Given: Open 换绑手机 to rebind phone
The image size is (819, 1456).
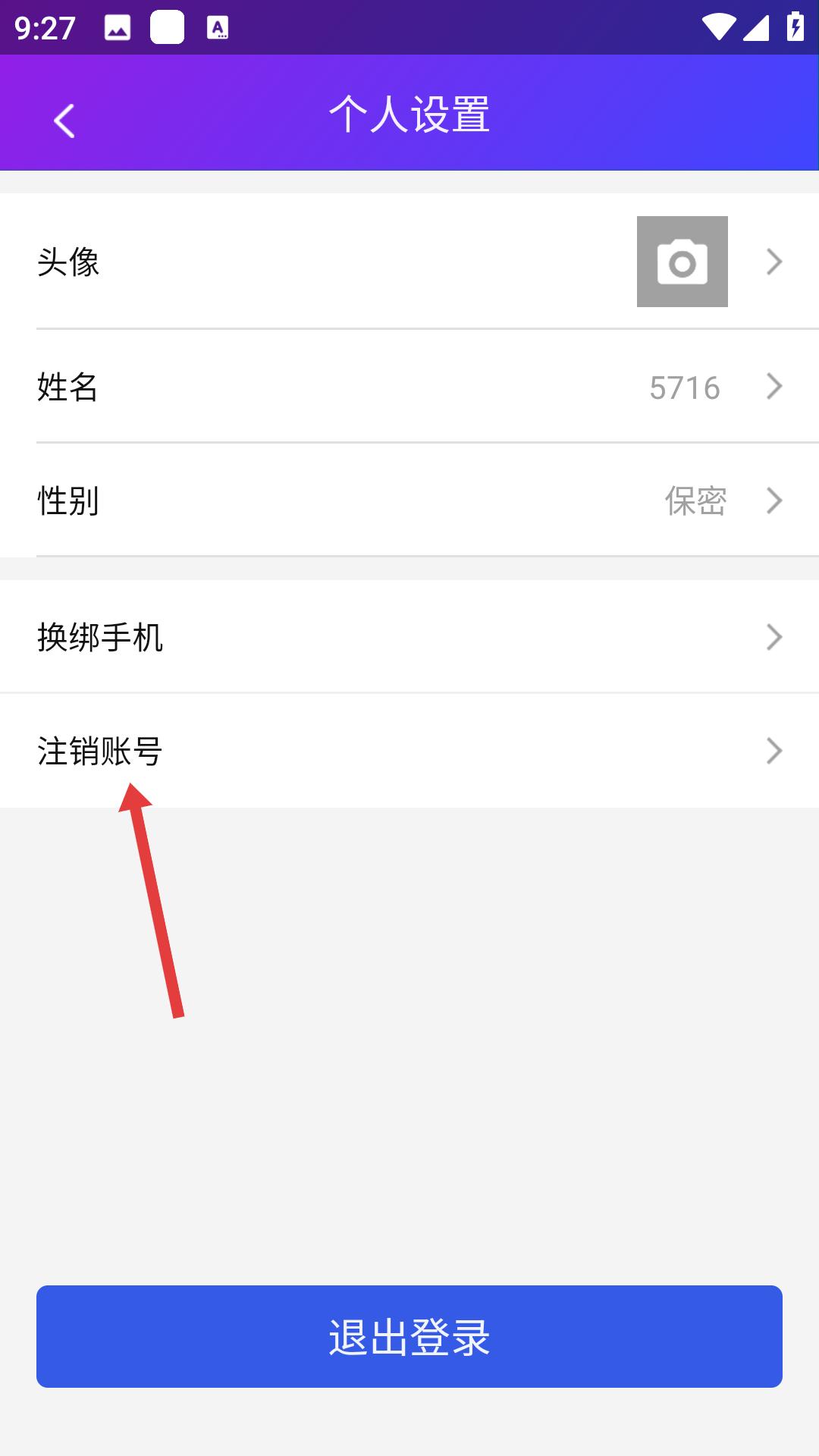Looking at the screenshot, I should (409, 636).
